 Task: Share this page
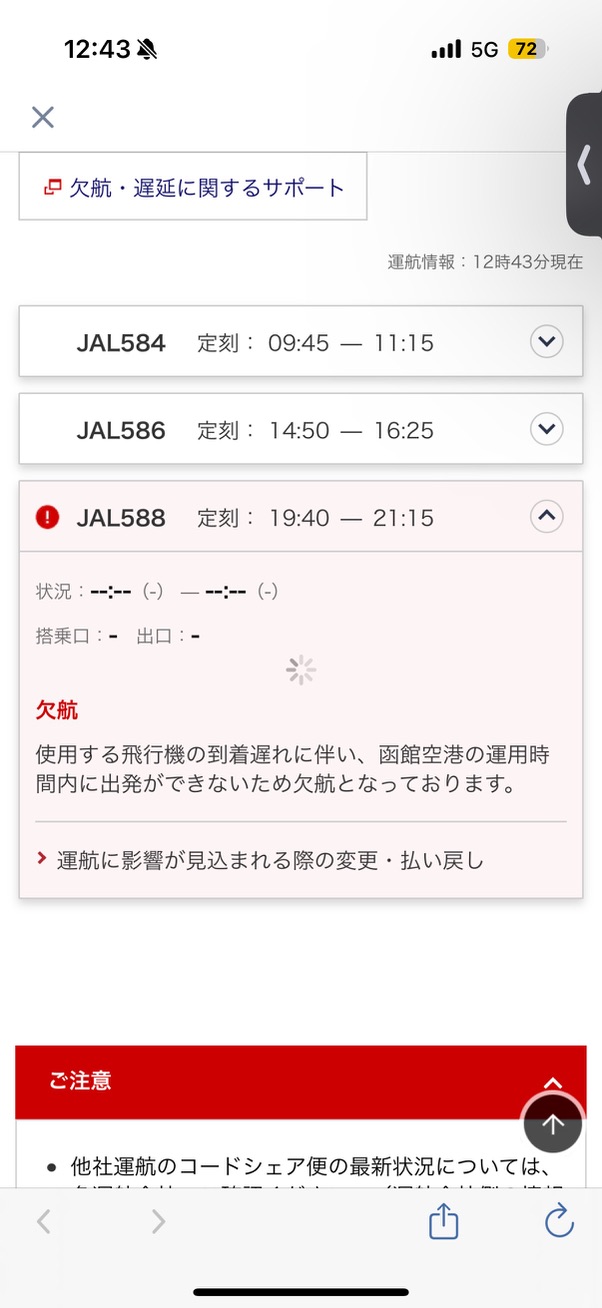[x=443, y=1221]
